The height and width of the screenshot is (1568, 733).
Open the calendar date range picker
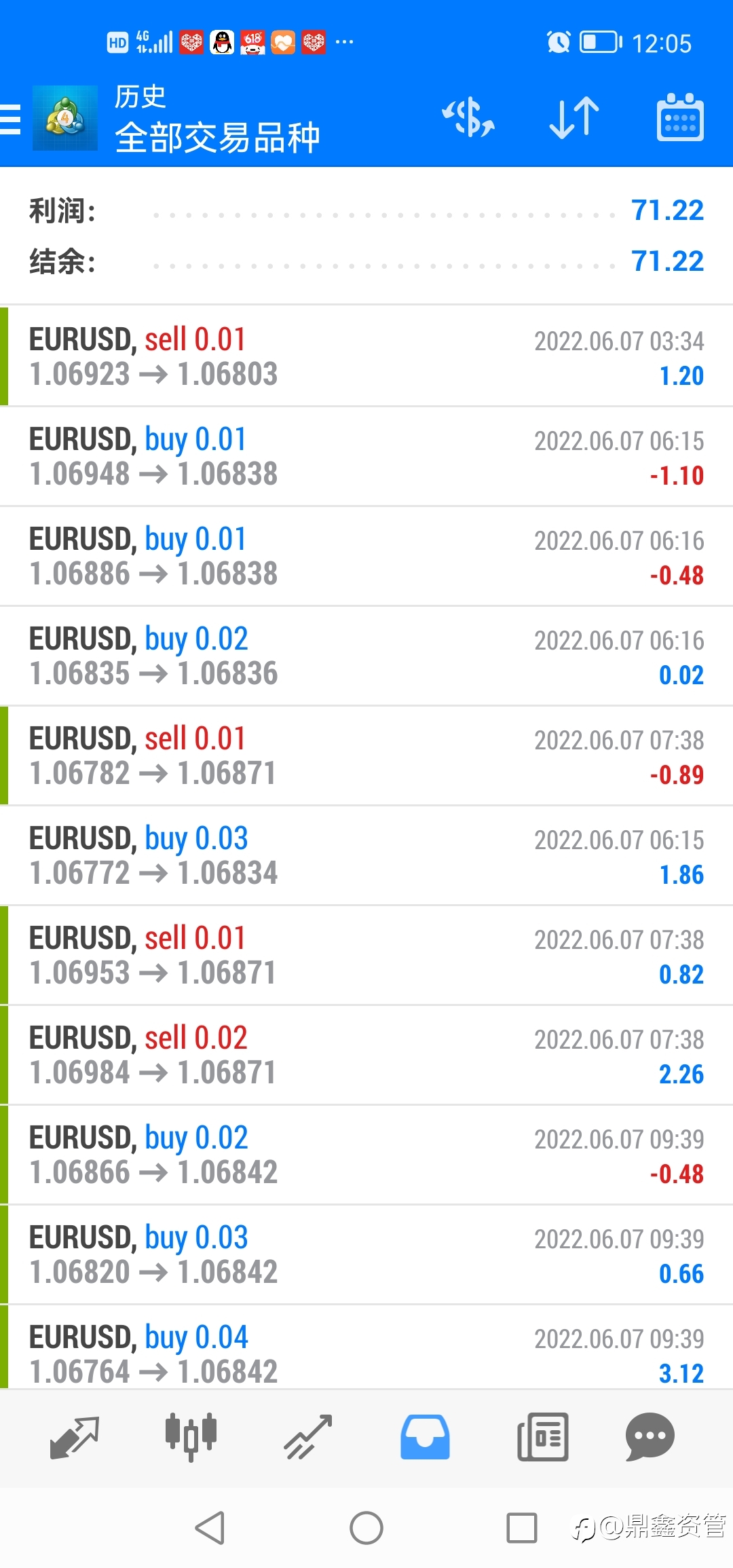coord(680,118)
